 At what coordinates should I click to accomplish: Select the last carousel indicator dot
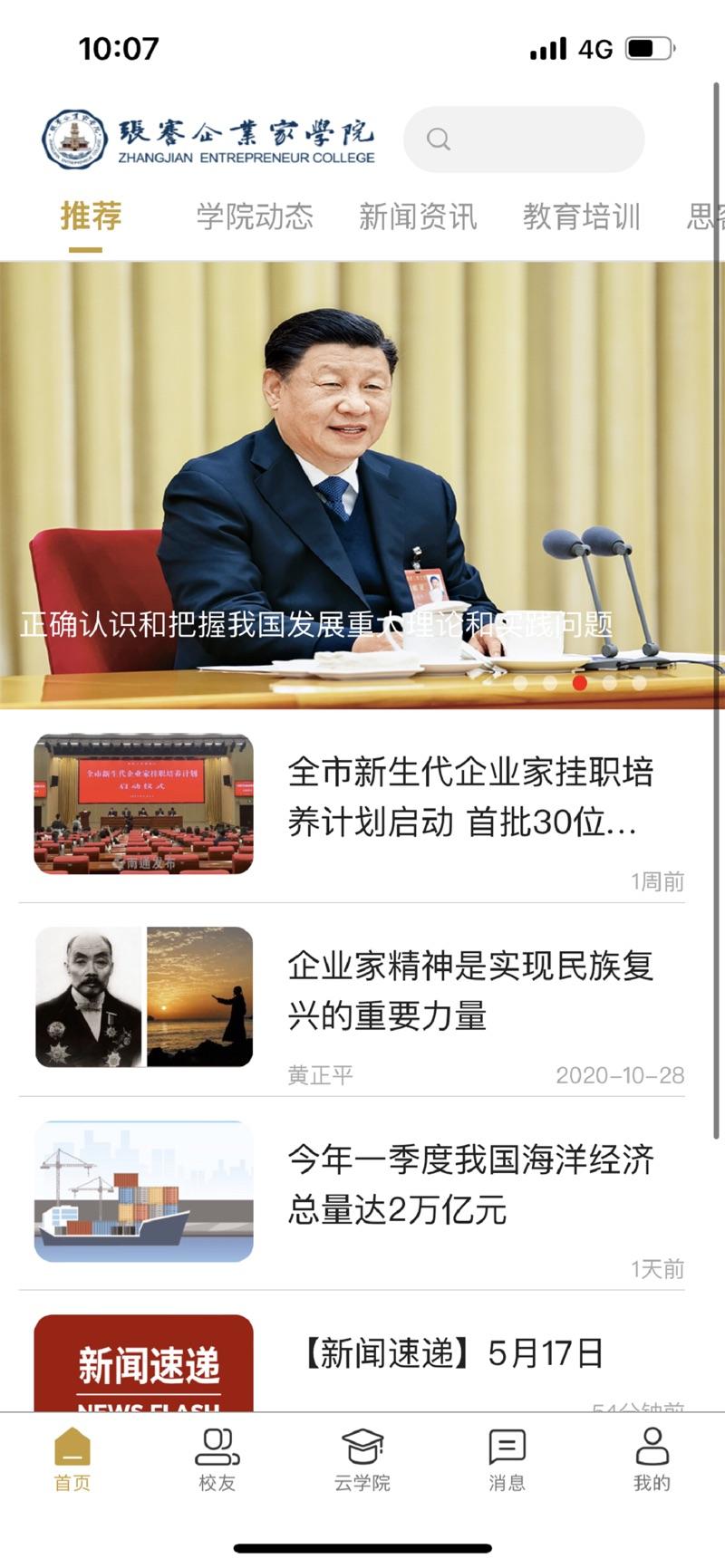[639, 685]
